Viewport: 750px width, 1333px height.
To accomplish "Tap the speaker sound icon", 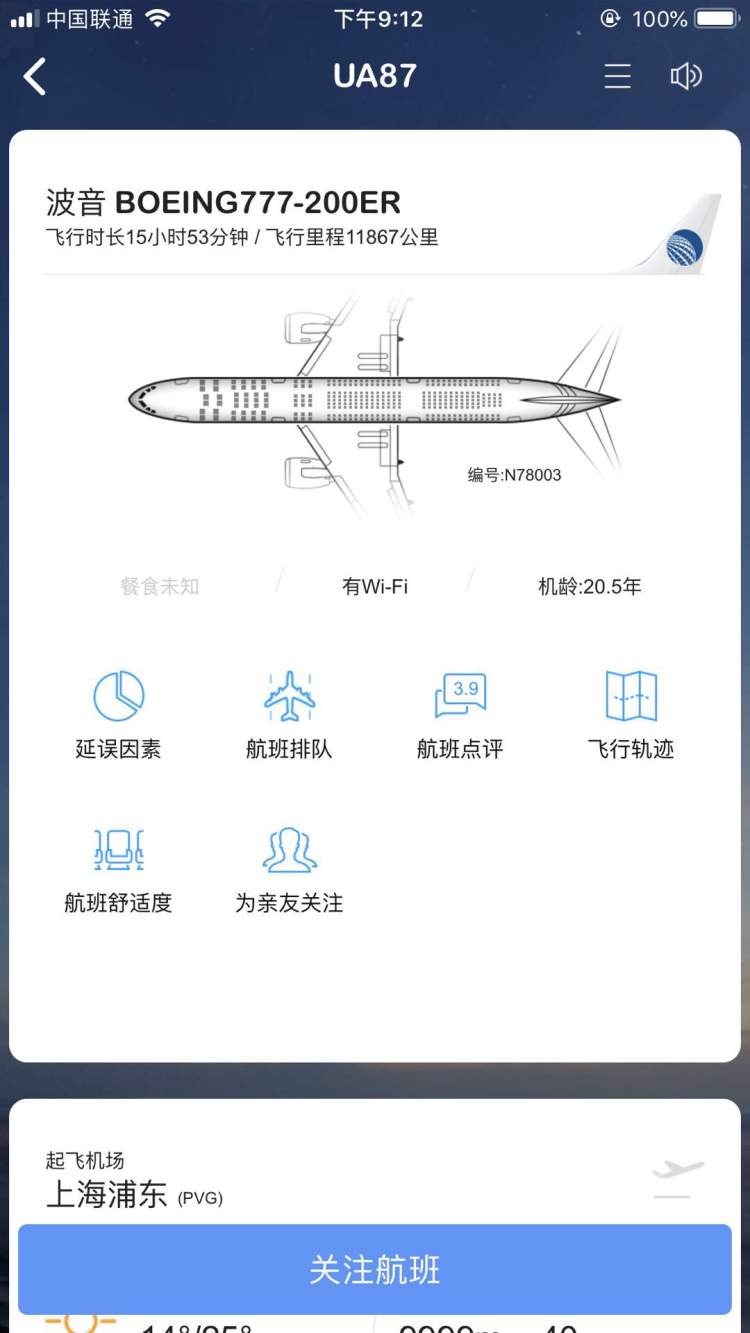I will [x=686, y=76].
